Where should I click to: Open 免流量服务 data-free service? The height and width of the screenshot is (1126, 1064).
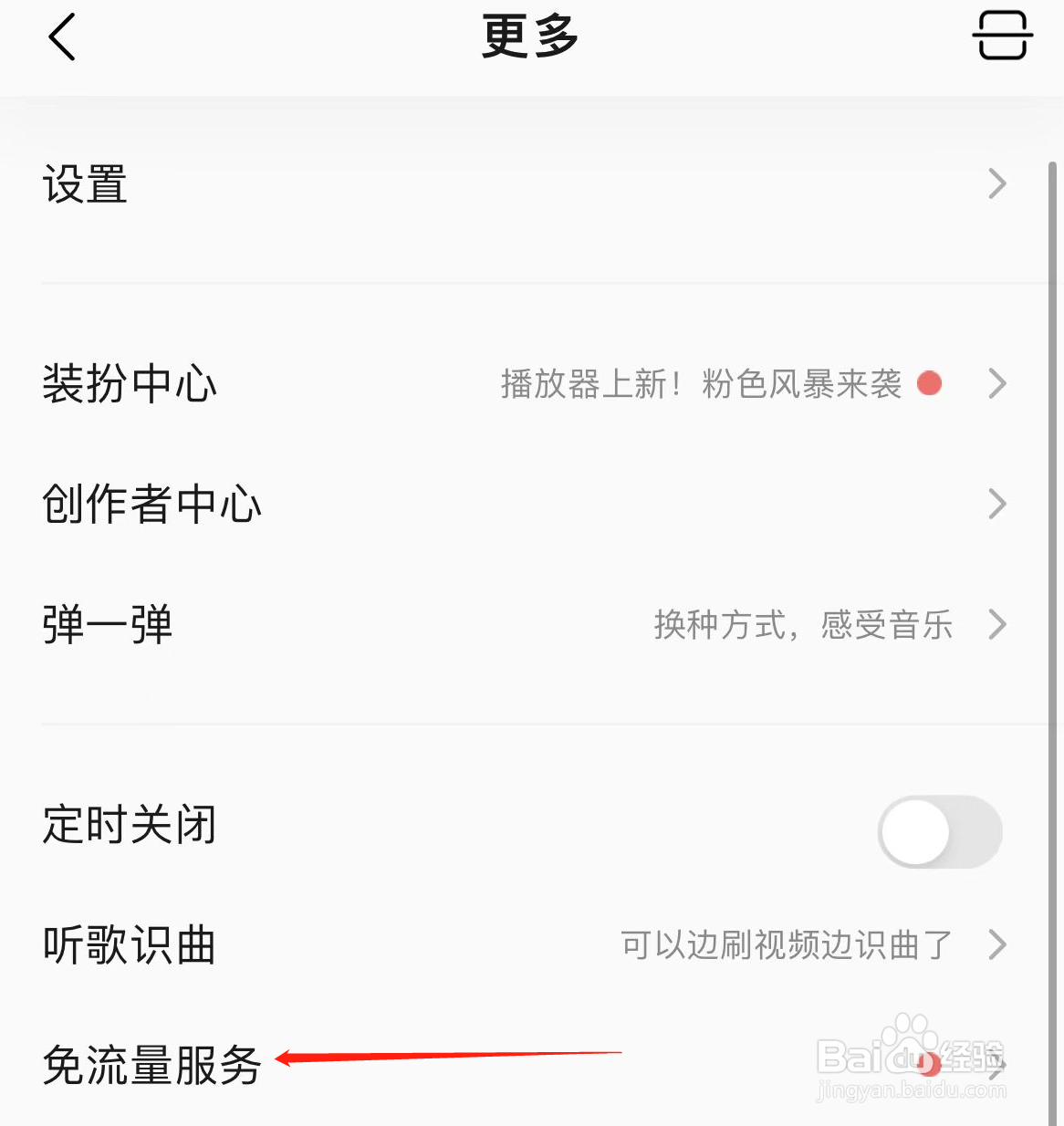150,1066
